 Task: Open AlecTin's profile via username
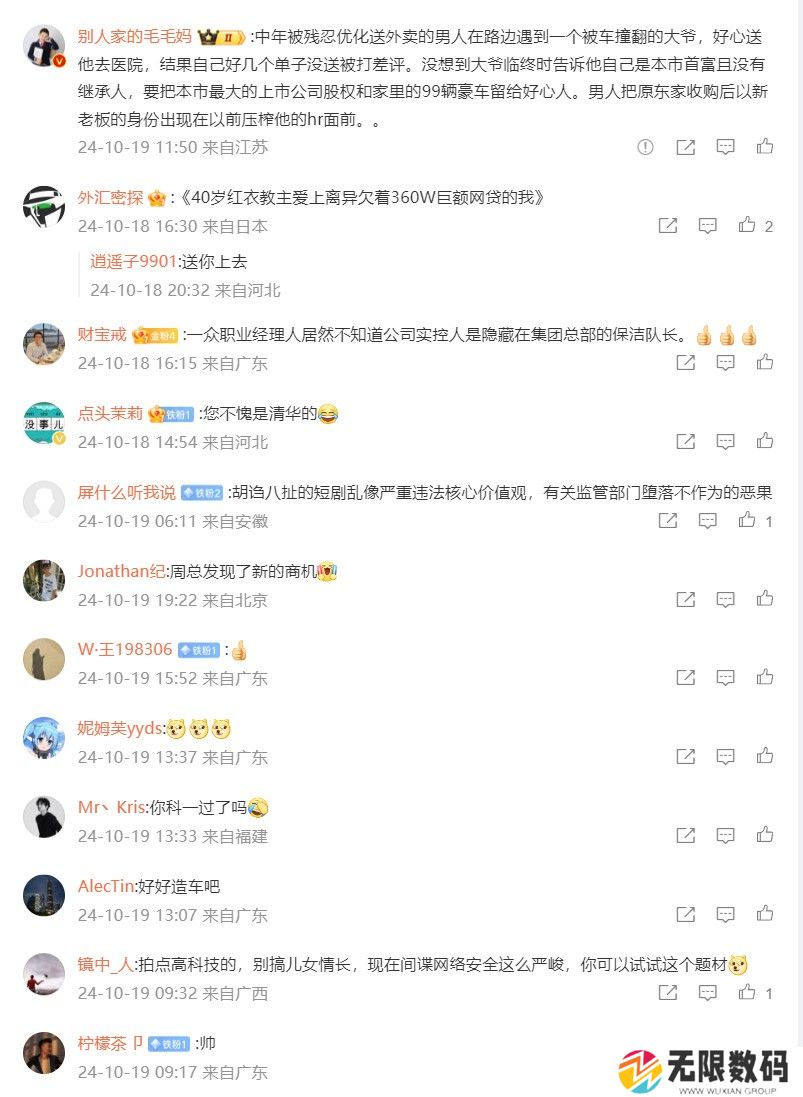click(106, 887)
